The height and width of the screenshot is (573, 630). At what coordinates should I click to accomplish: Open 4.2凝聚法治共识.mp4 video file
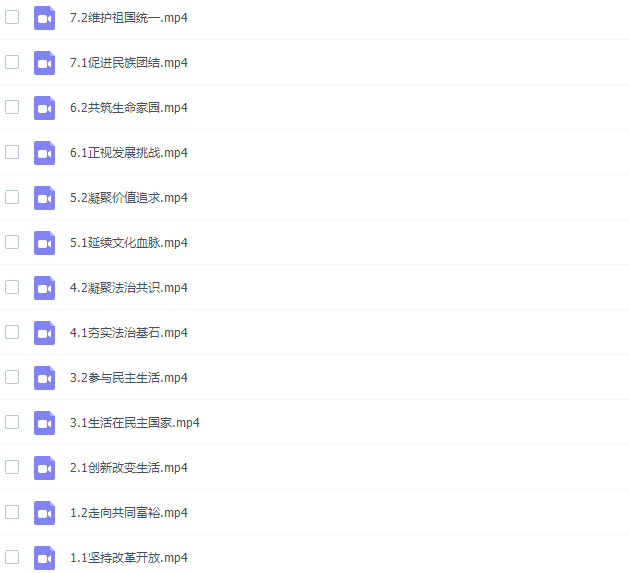pyautogui.click(x=129, y=288)
